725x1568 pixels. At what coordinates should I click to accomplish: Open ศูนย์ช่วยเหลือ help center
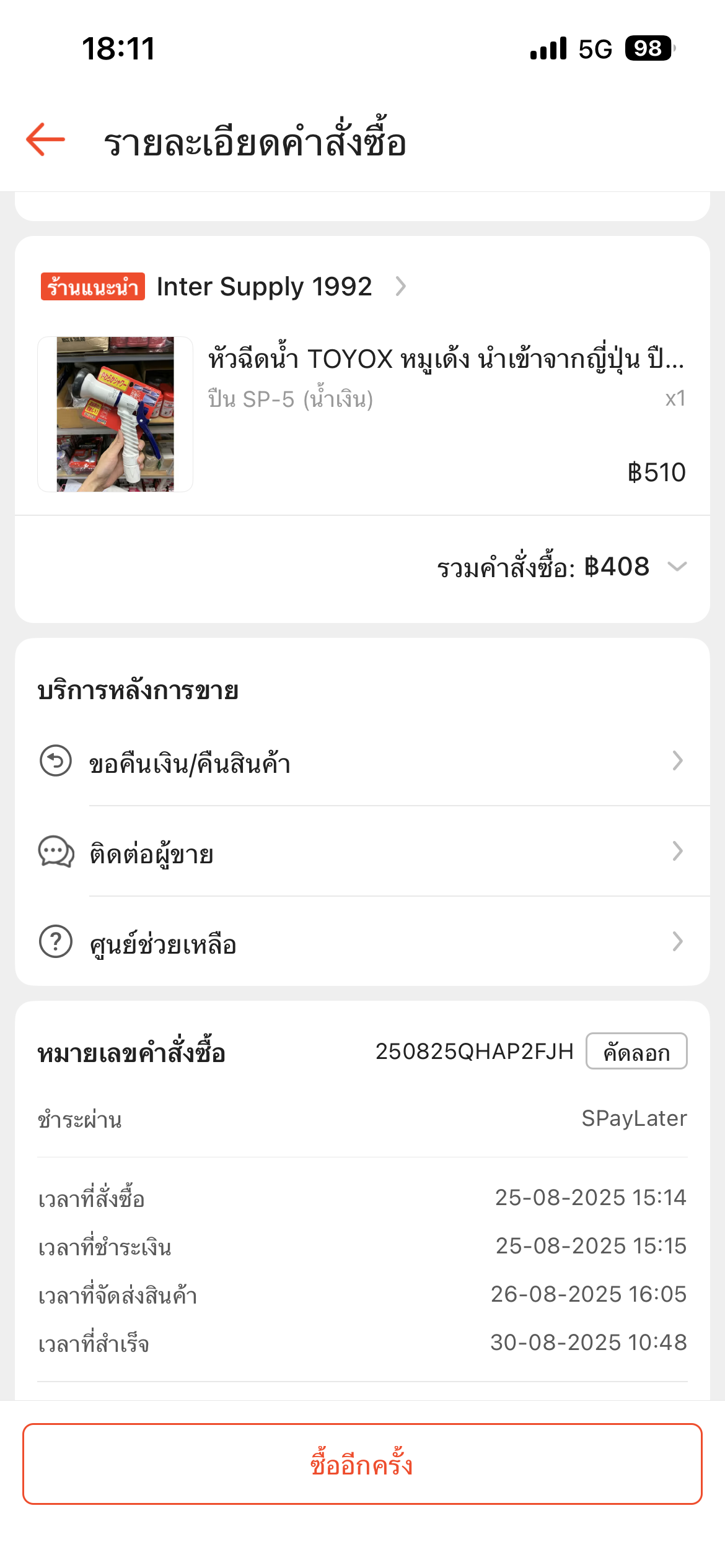[362, 943]
